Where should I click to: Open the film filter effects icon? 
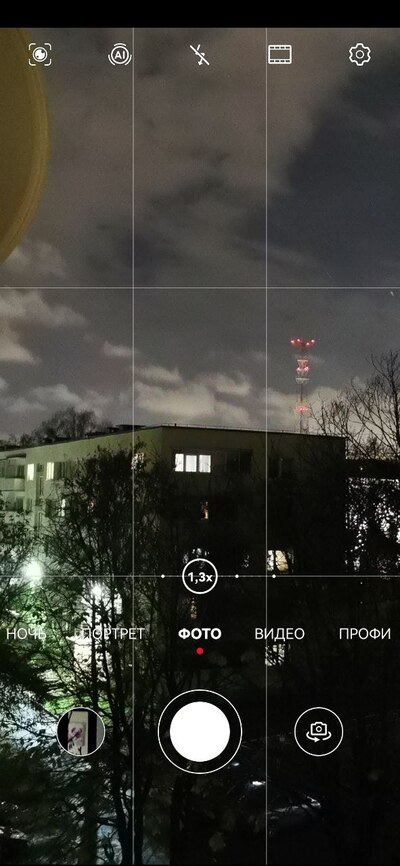pyautogui.click(x=280, y=55)
